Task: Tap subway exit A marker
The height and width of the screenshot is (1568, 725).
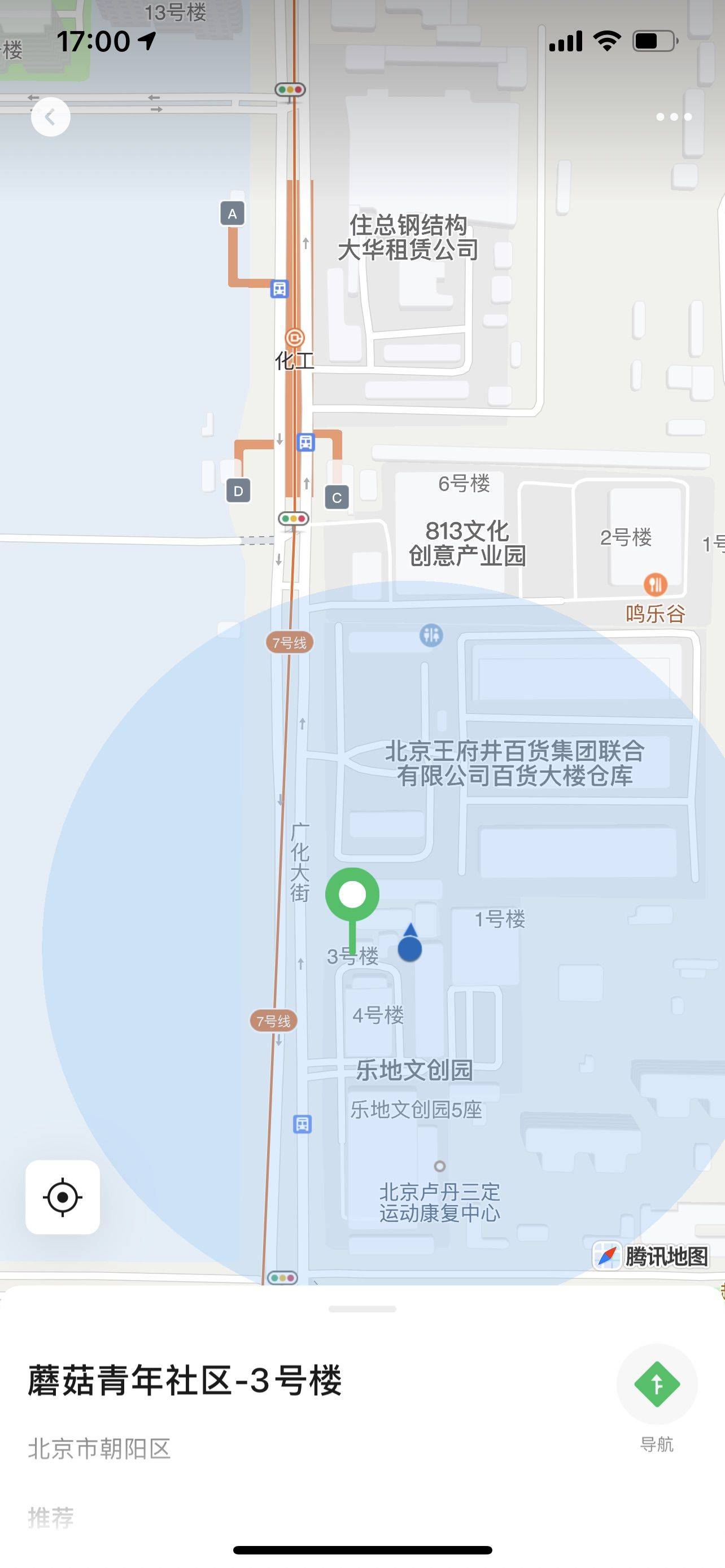Action: point(232,214)
